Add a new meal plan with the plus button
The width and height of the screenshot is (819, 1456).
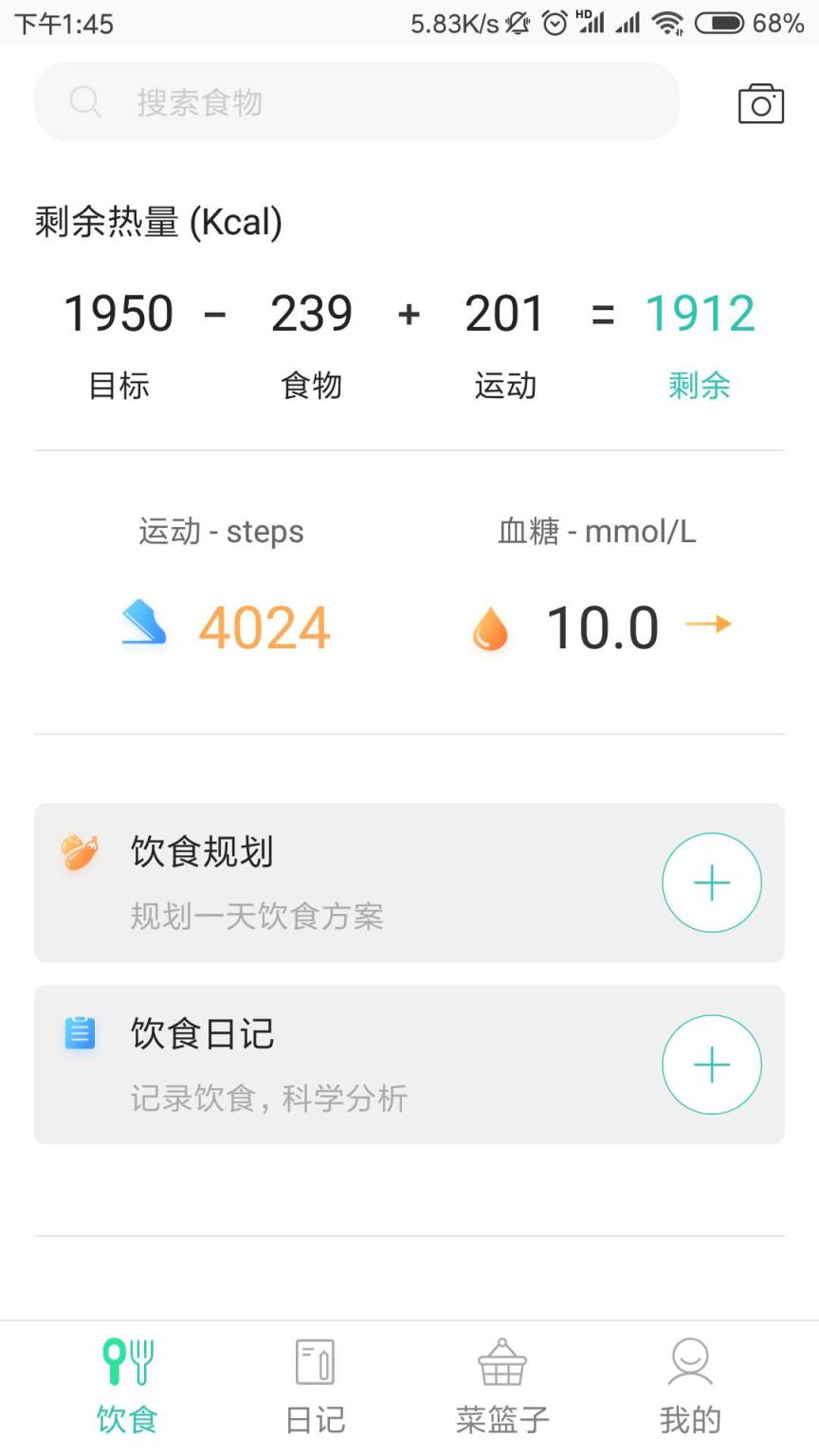click(x=712, y=883)
